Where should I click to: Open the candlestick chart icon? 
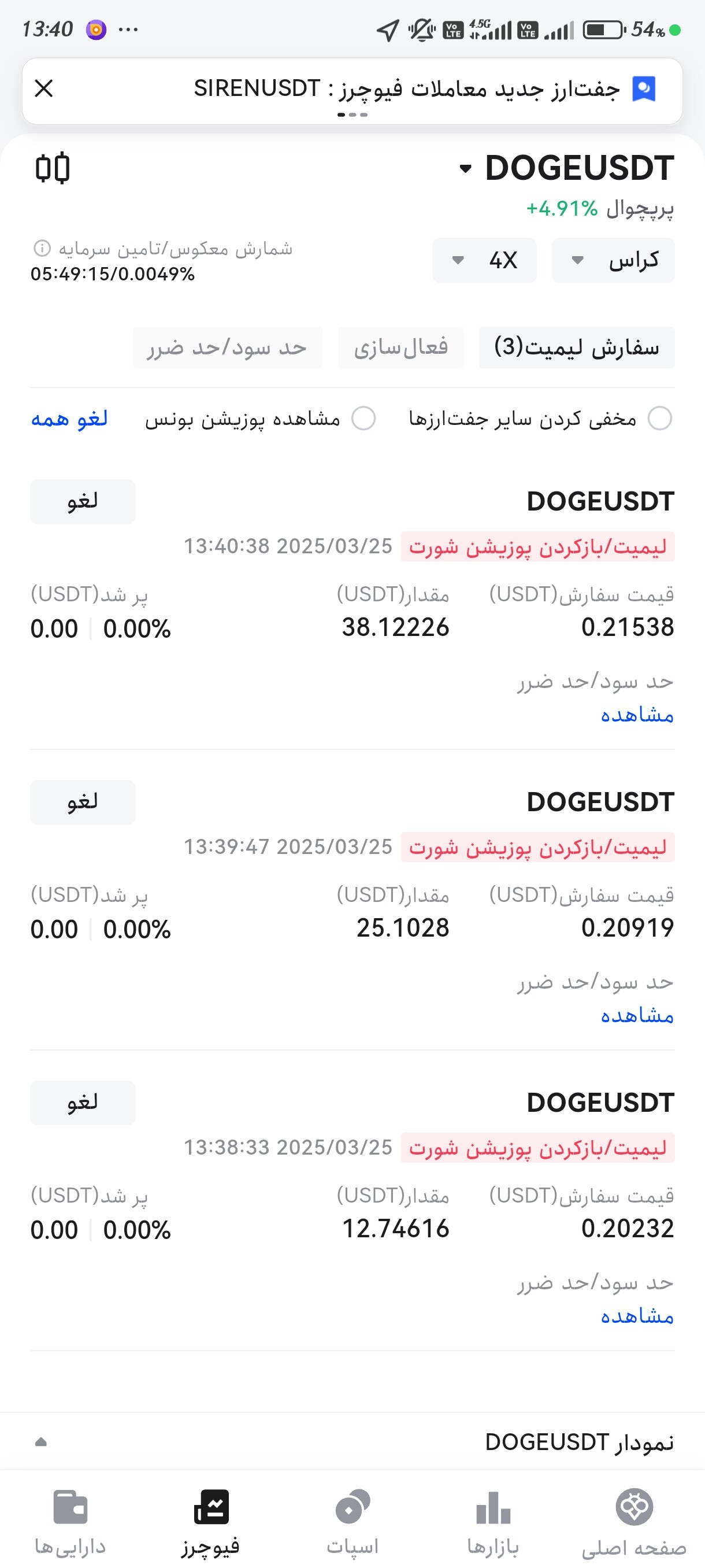pyautogui.click(x=53, y=168)
